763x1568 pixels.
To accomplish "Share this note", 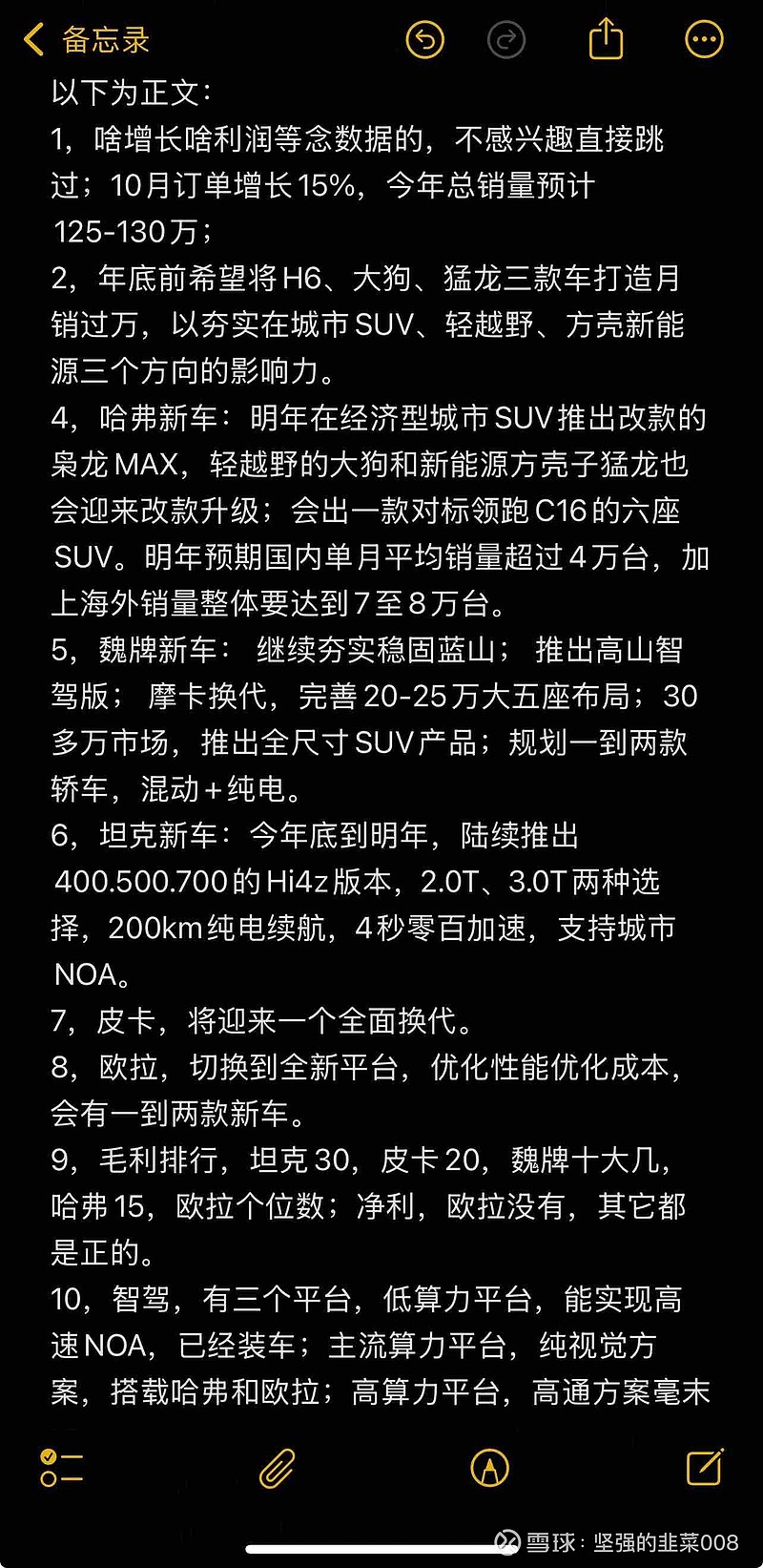I will click(x=606, y=39).
